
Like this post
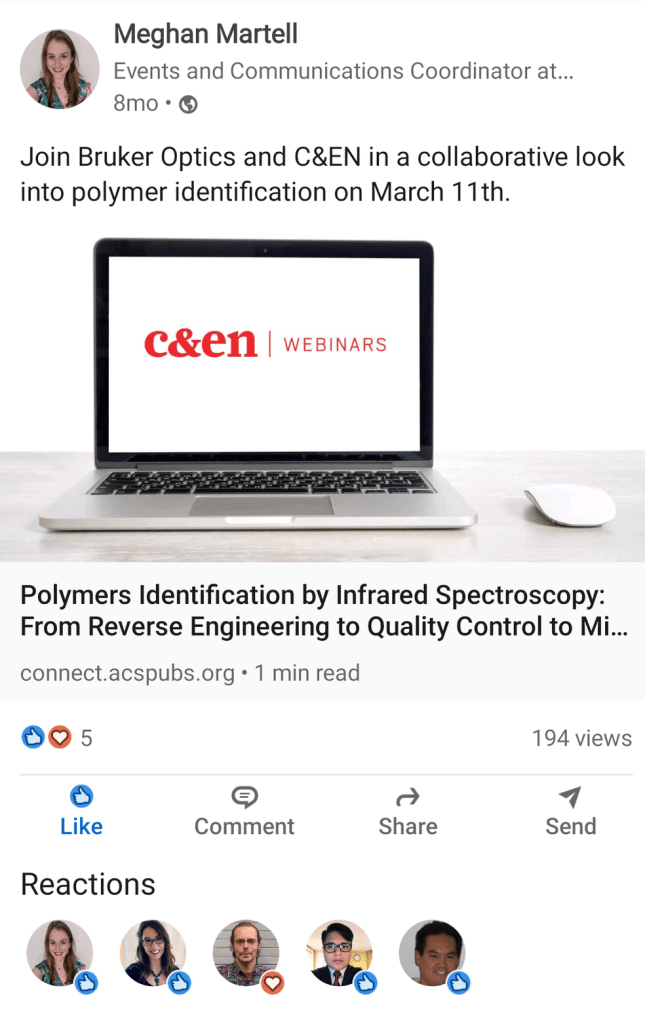coord(81,811)
